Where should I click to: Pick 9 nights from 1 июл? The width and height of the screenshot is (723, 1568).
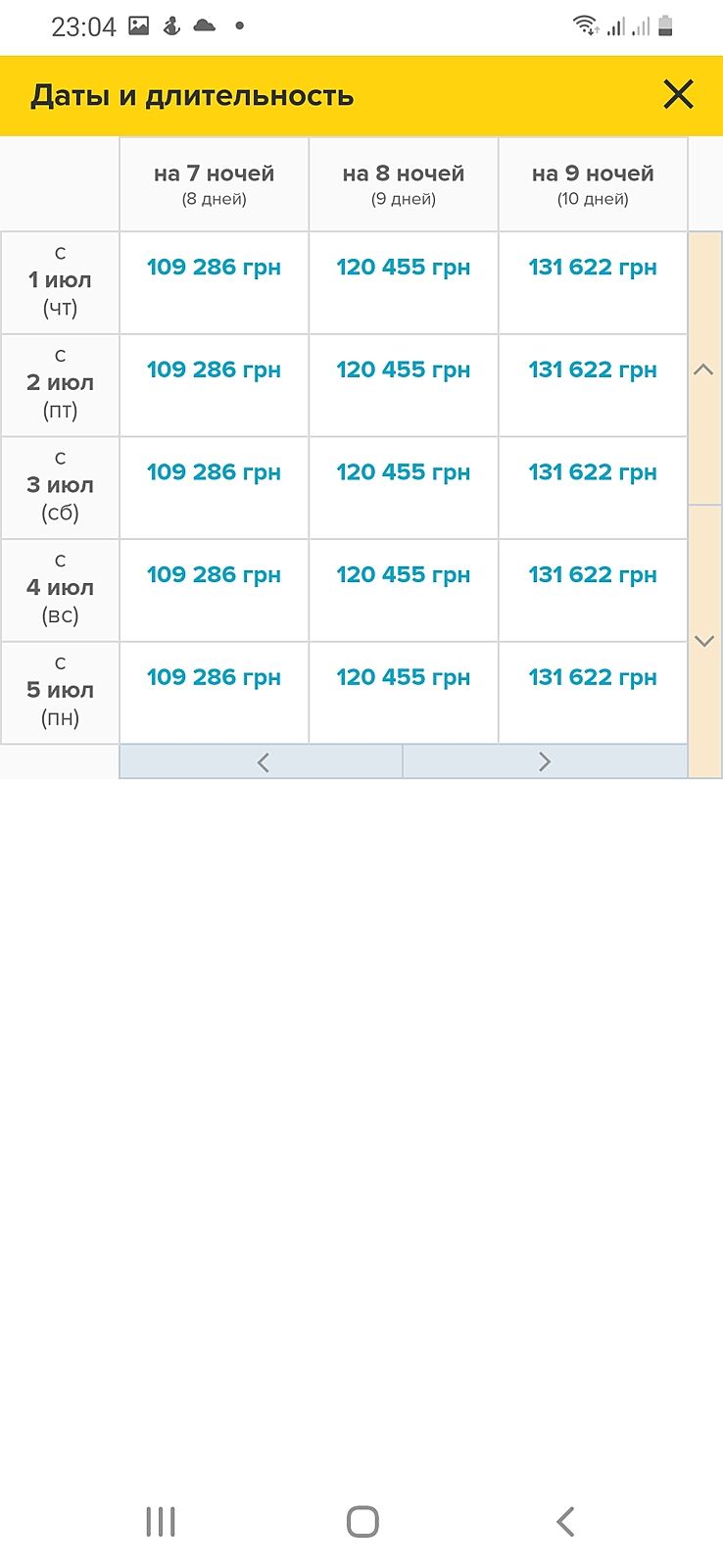coord(593,268)
